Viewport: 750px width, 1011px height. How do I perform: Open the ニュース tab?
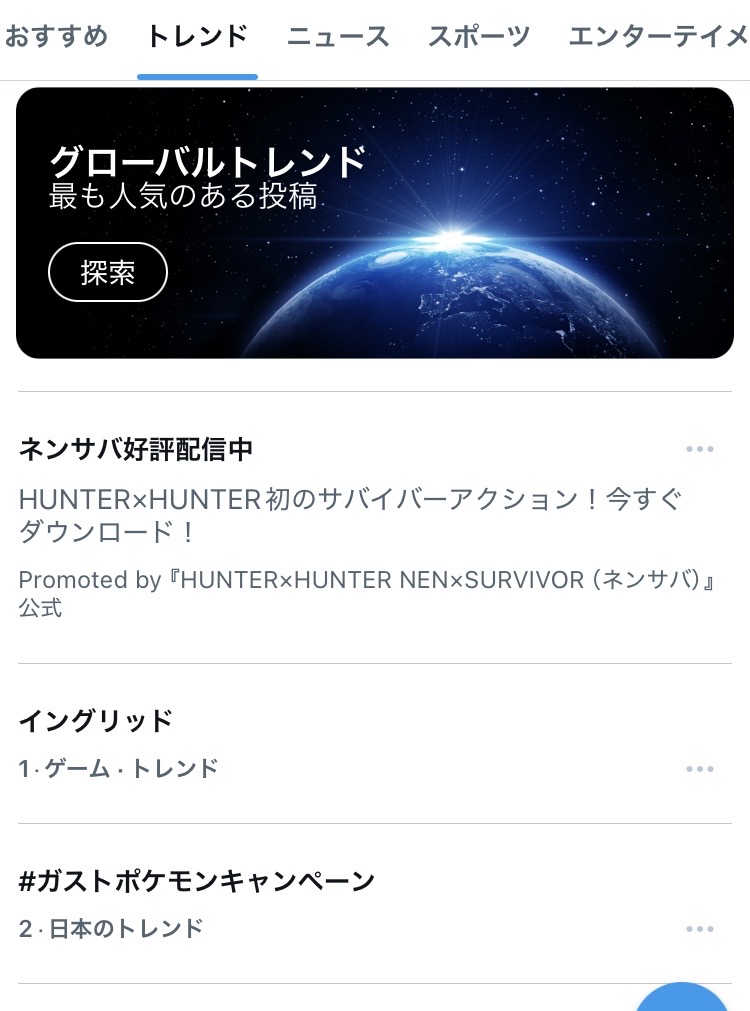[x=338, y=38]
